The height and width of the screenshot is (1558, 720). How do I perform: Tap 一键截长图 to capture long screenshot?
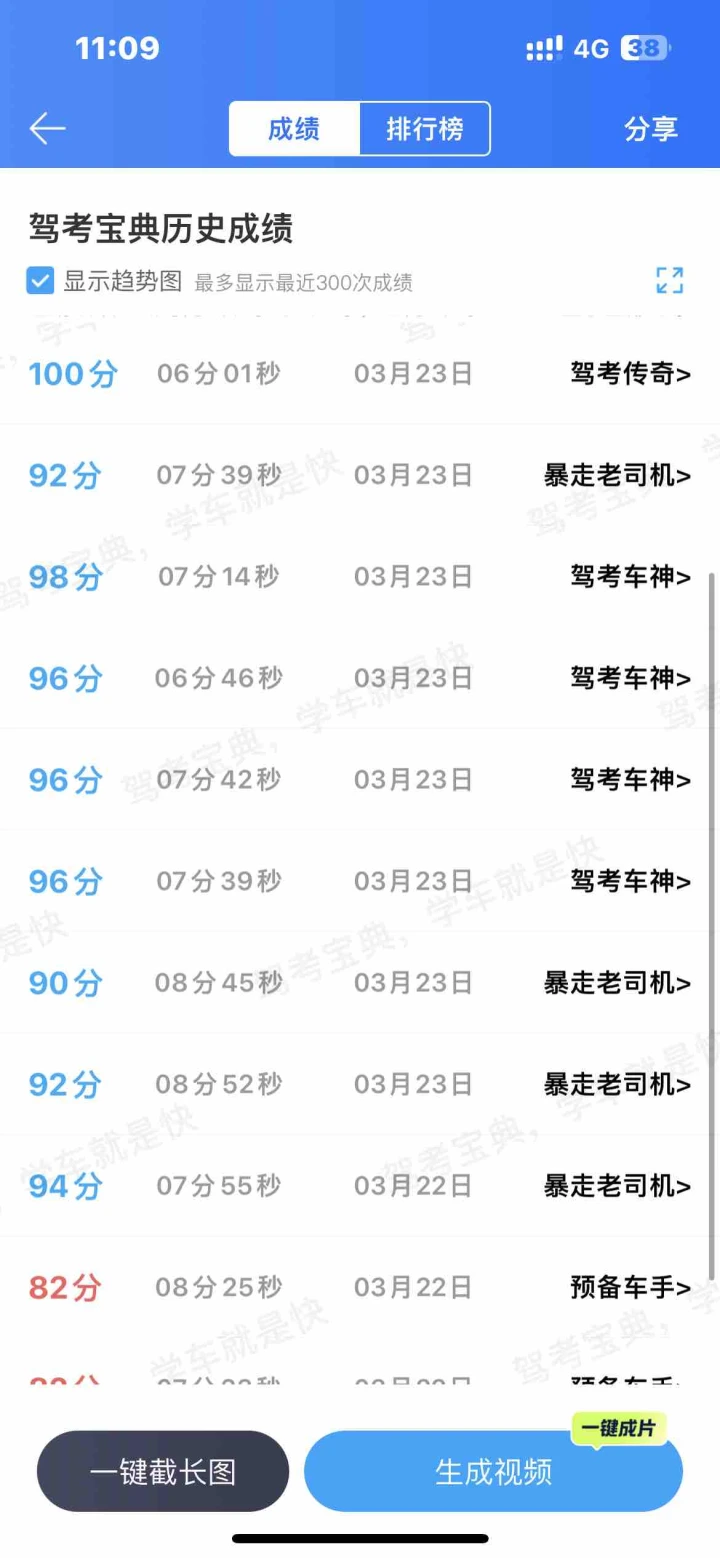click(x=163, y=1471)
